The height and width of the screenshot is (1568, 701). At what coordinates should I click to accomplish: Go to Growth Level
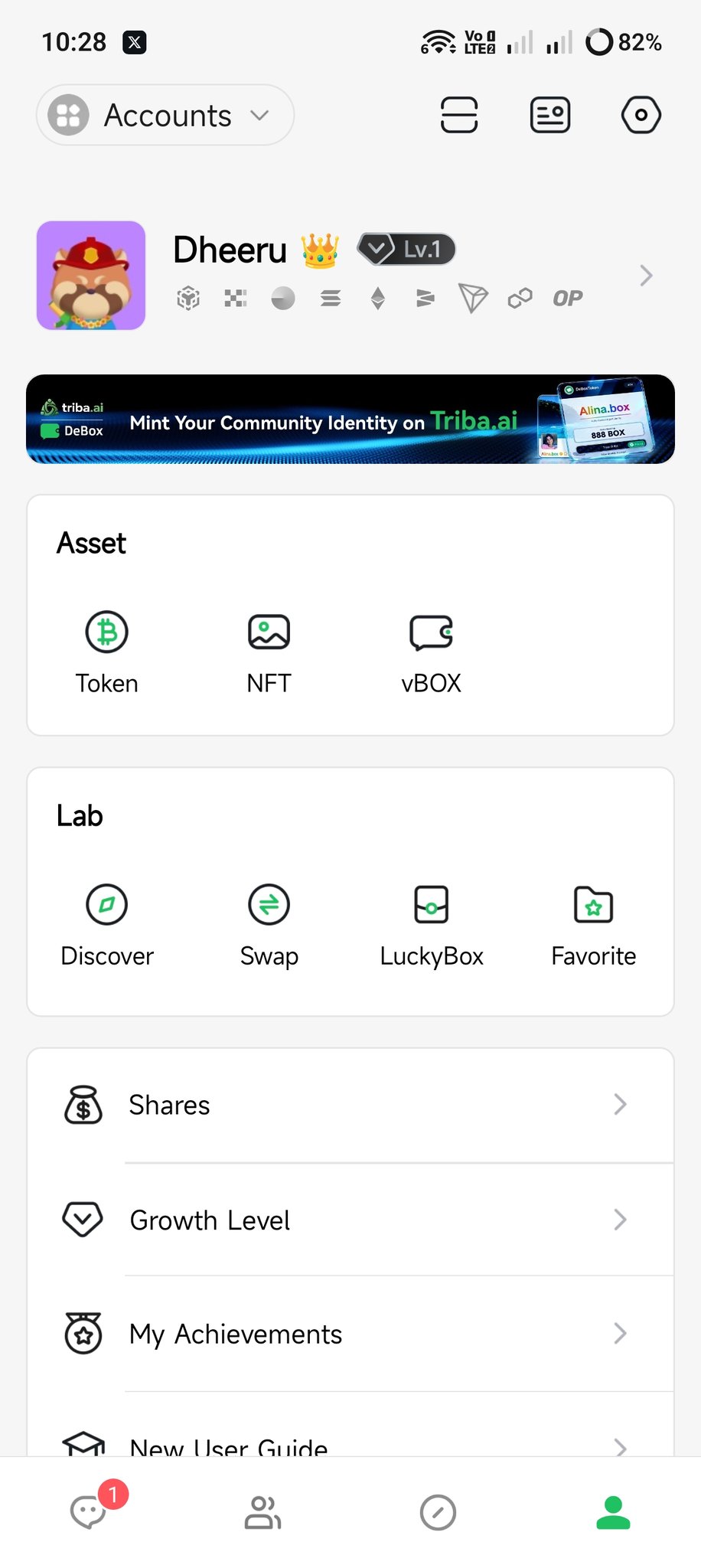tap(350, 1220)
